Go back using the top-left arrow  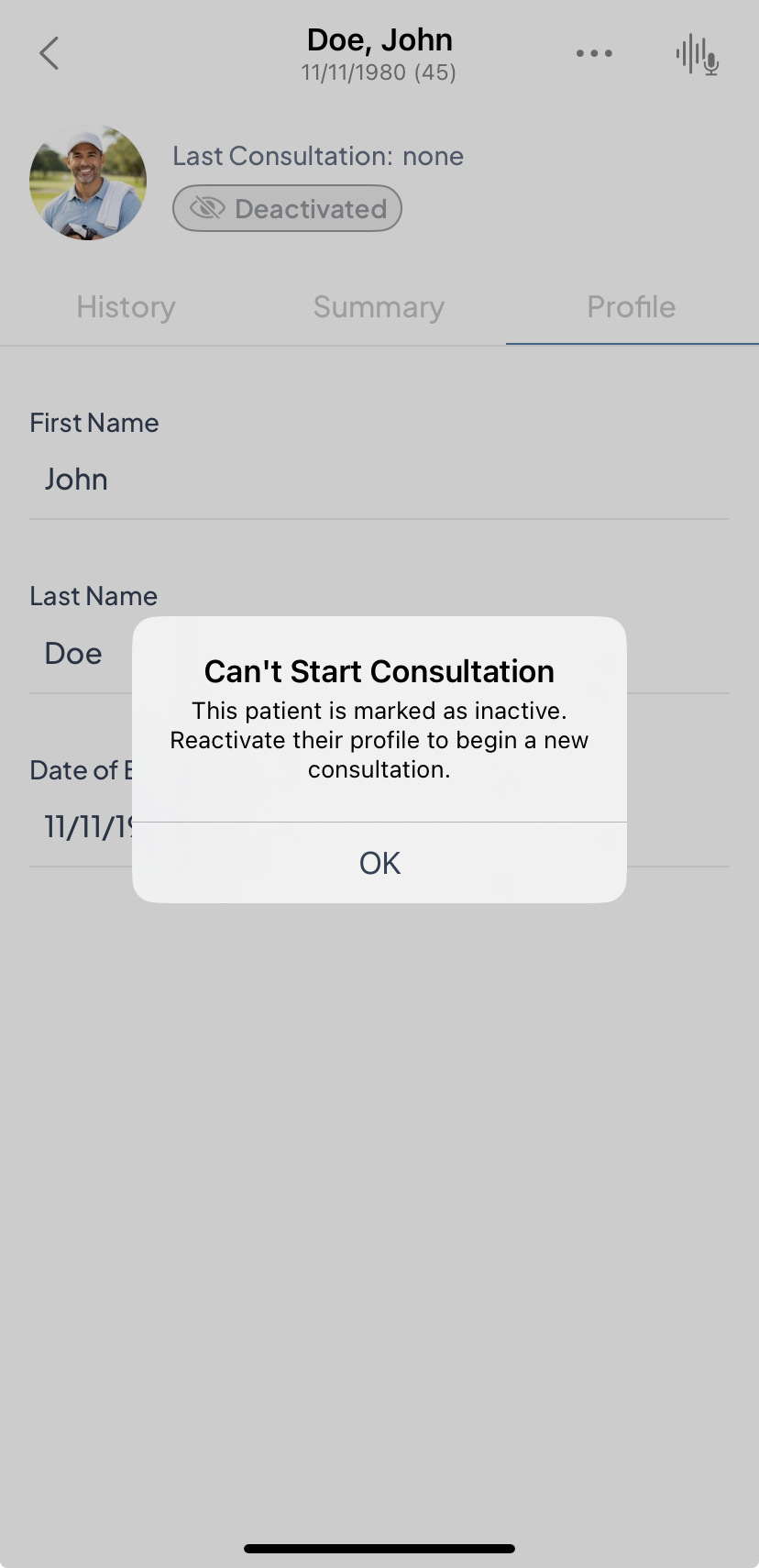tap(49, 53)
